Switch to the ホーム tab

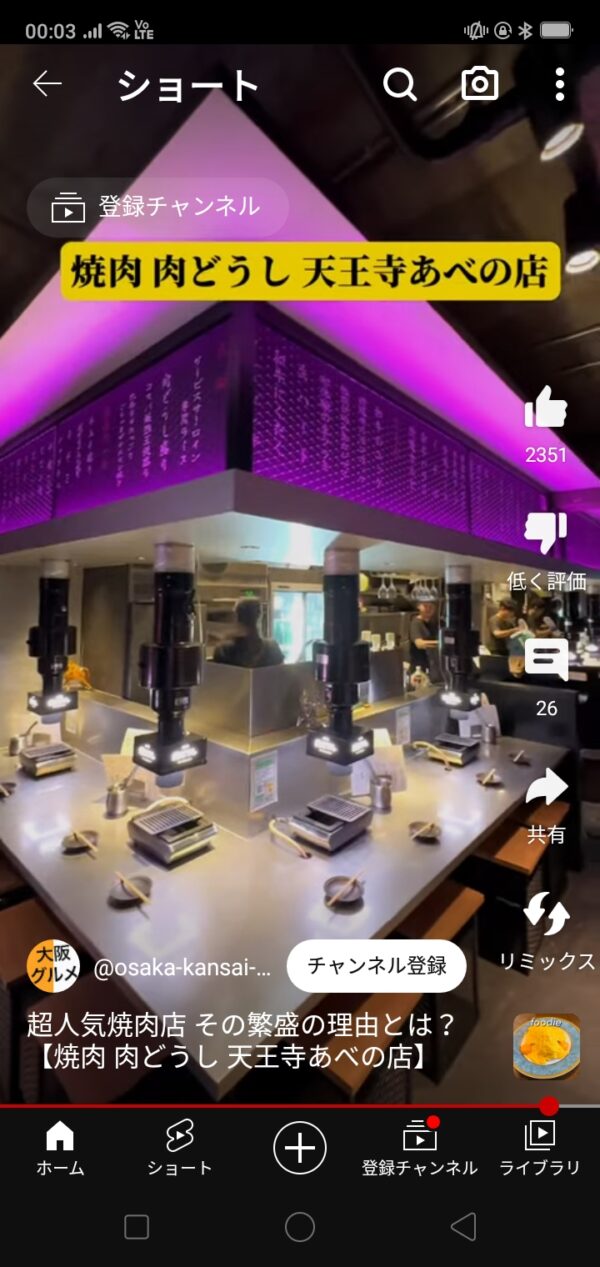pyautogui.click(x=60, y=1147)
